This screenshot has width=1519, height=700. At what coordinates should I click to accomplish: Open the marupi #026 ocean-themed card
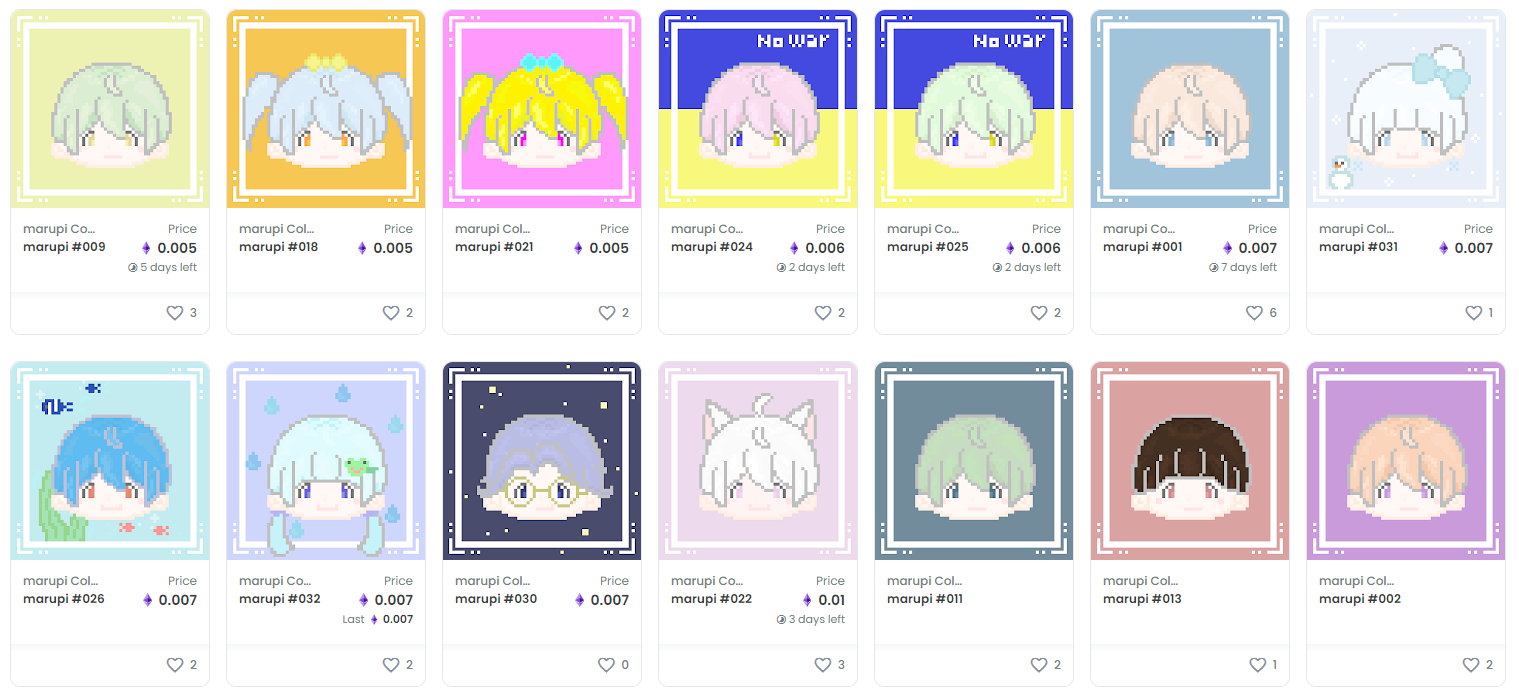point(110,461)
